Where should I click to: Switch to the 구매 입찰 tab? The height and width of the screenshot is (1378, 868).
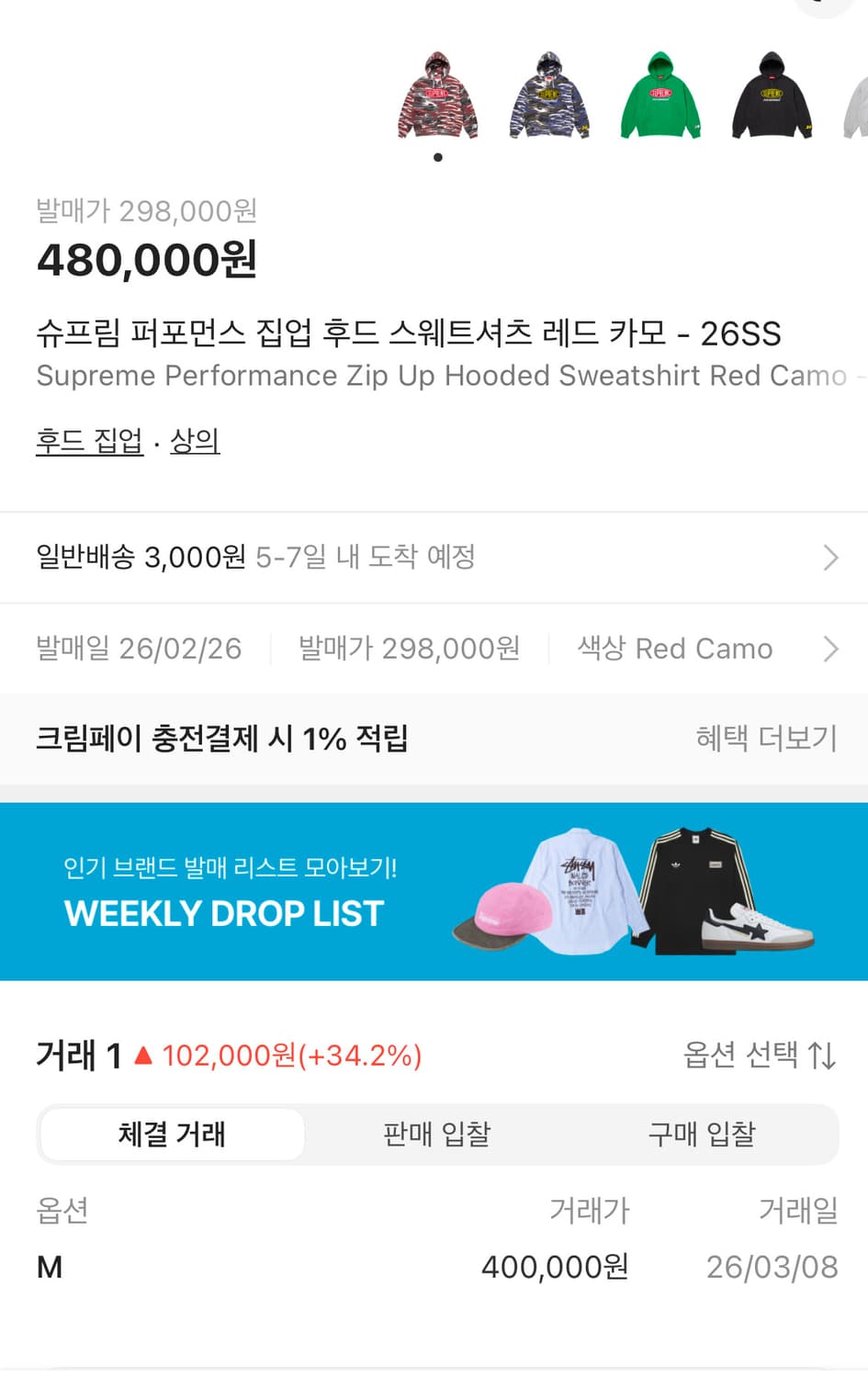[x=701, y=1135]
